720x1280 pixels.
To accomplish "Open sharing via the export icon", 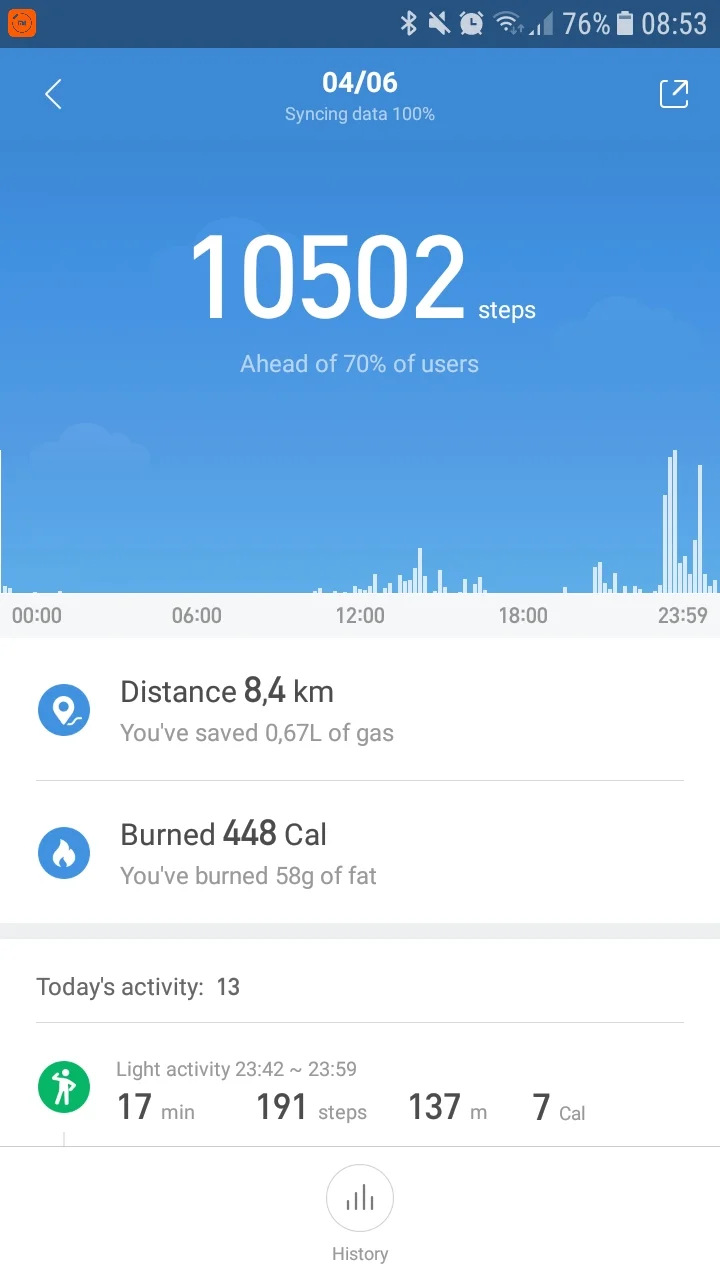I will [674, 93].
